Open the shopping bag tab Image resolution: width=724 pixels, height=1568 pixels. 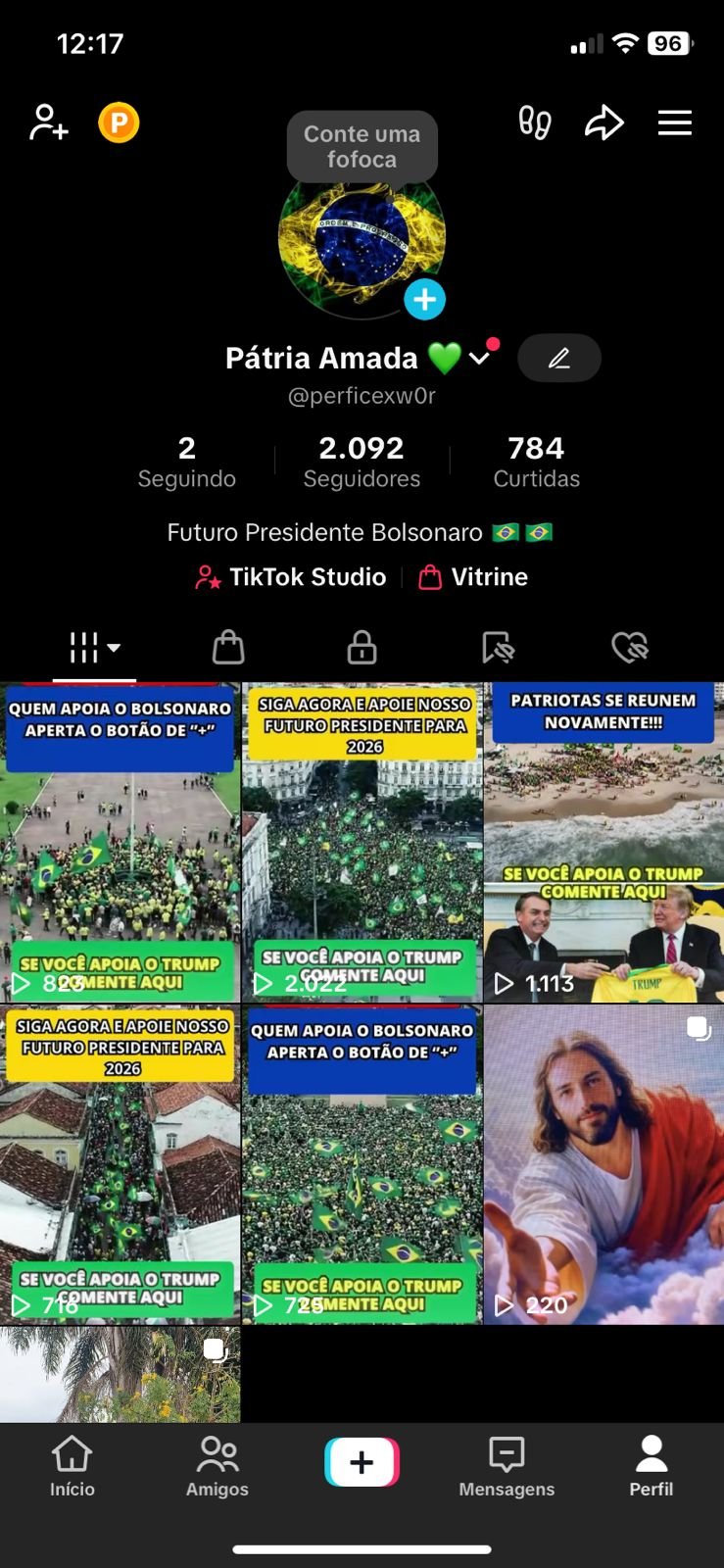228,647
